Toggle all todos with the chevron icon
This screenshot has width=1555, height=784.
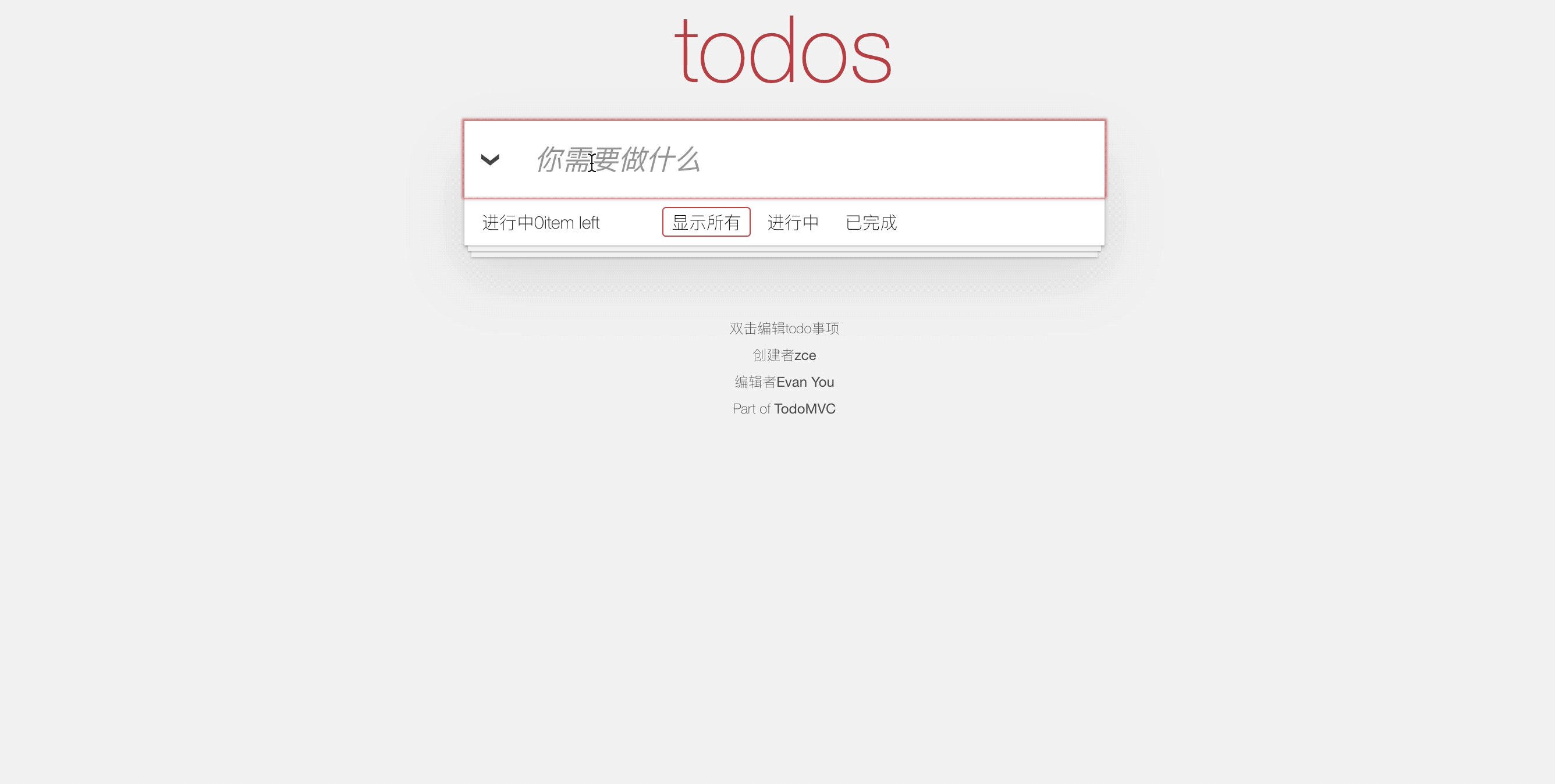pos(489,160)
